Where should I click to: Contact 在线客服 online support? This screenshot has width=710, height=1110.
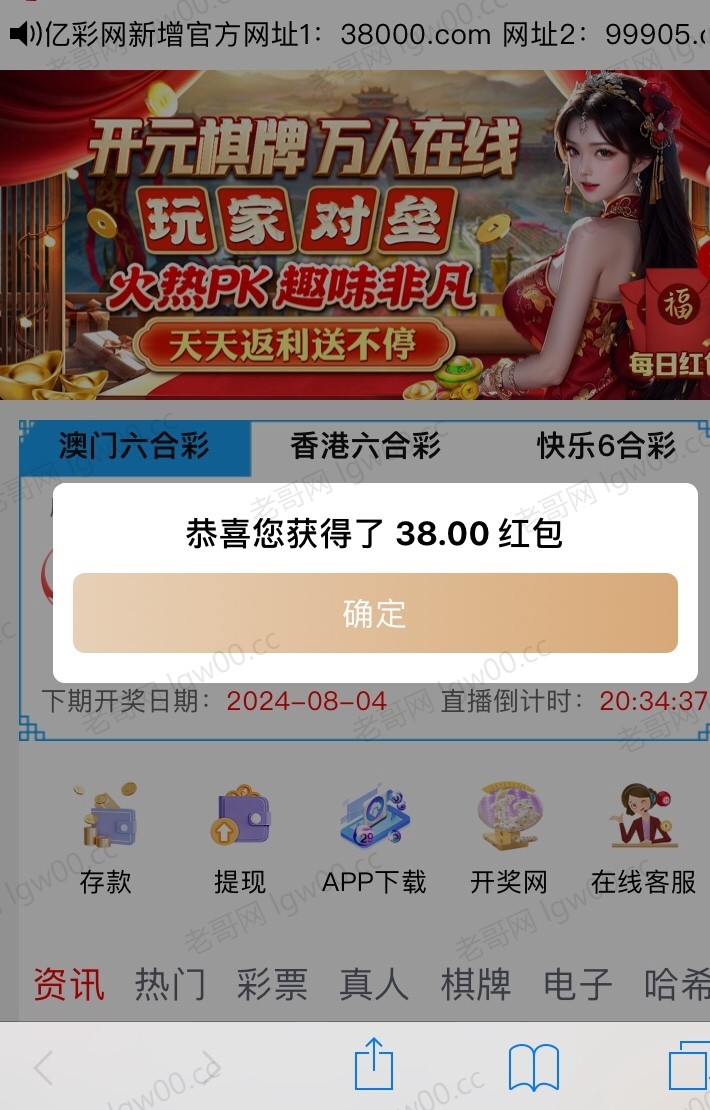pos(643,840)
